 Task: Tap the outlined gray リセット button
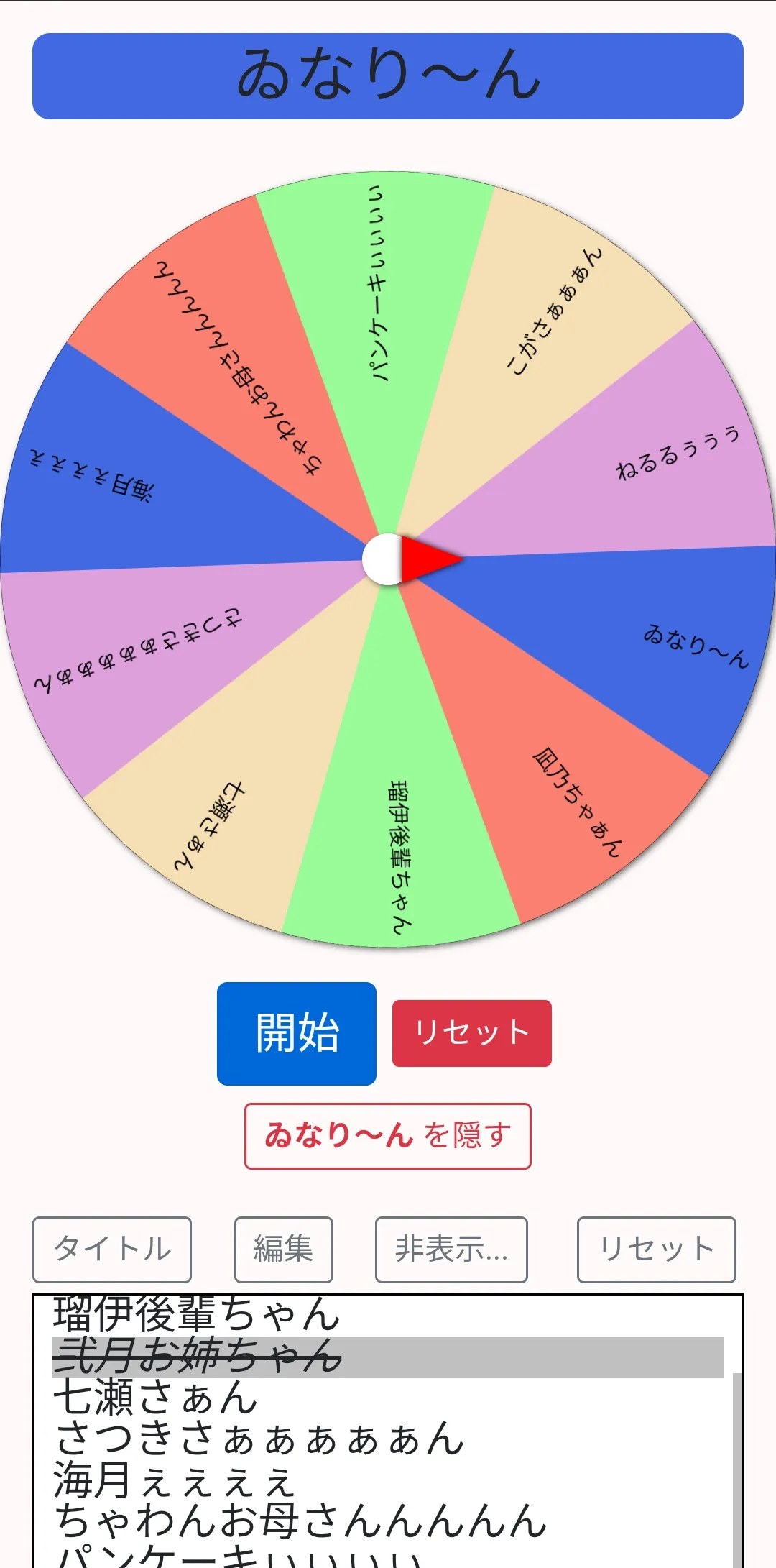coord(657,1250)
